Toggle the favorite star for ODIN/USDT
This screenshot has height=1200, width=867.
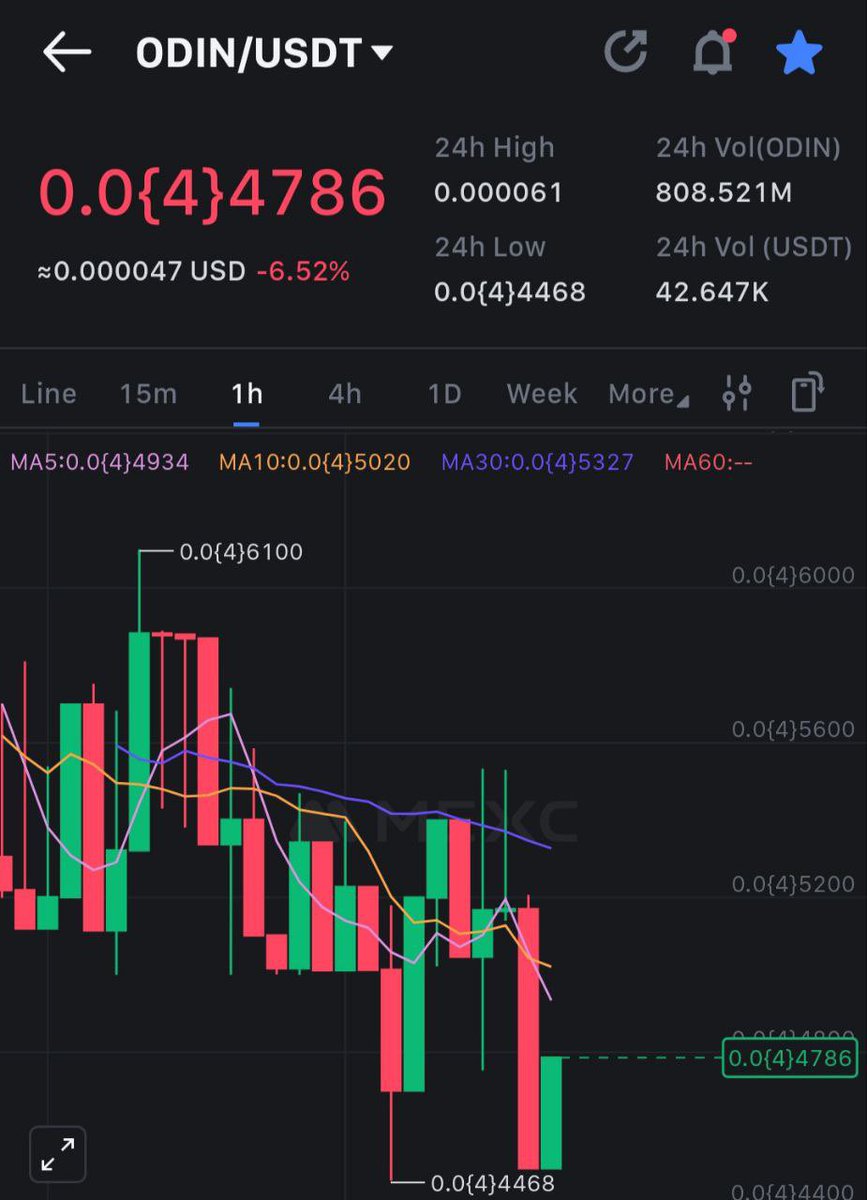(799, 52)
